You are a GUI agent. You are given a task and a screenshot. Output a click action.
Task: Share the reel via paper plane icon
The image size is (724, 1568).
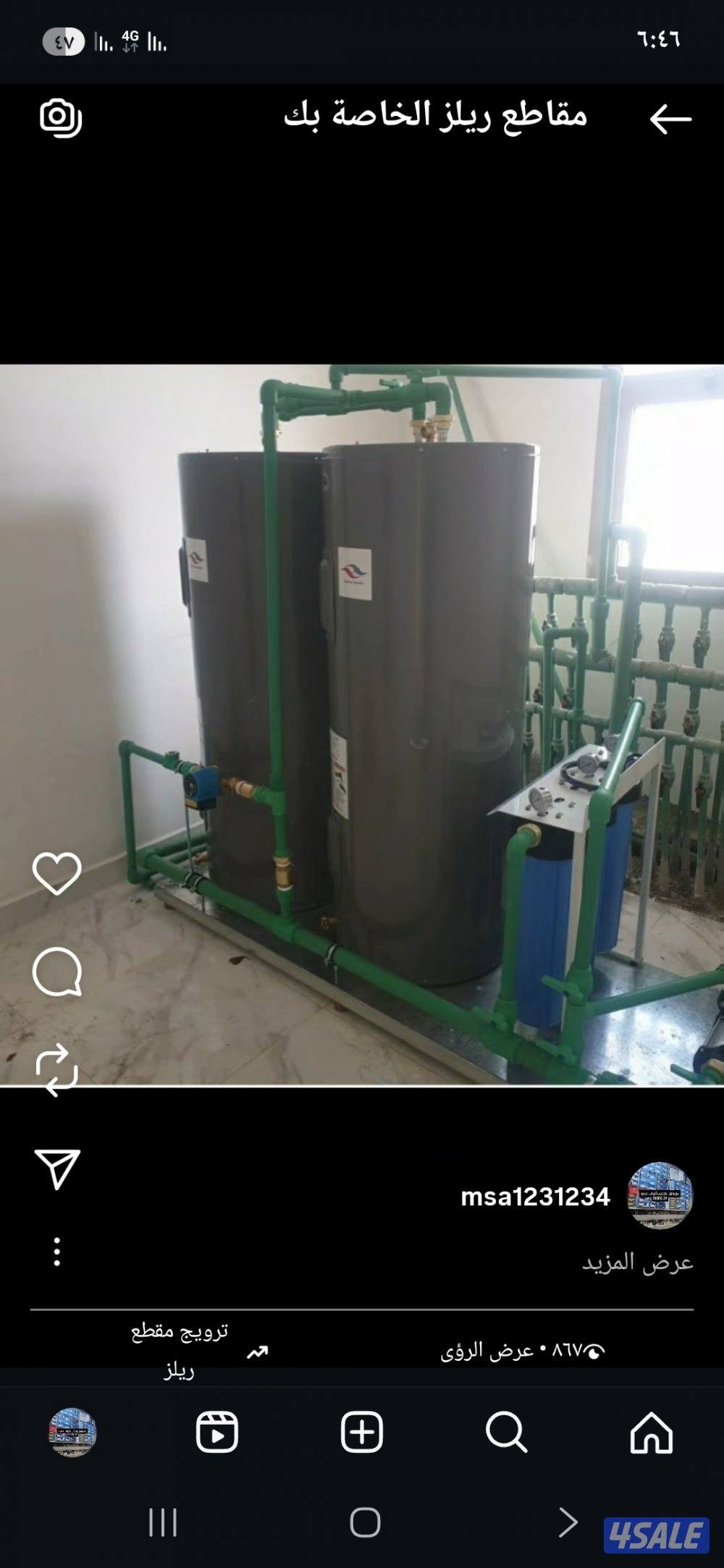coord(57,1168)
